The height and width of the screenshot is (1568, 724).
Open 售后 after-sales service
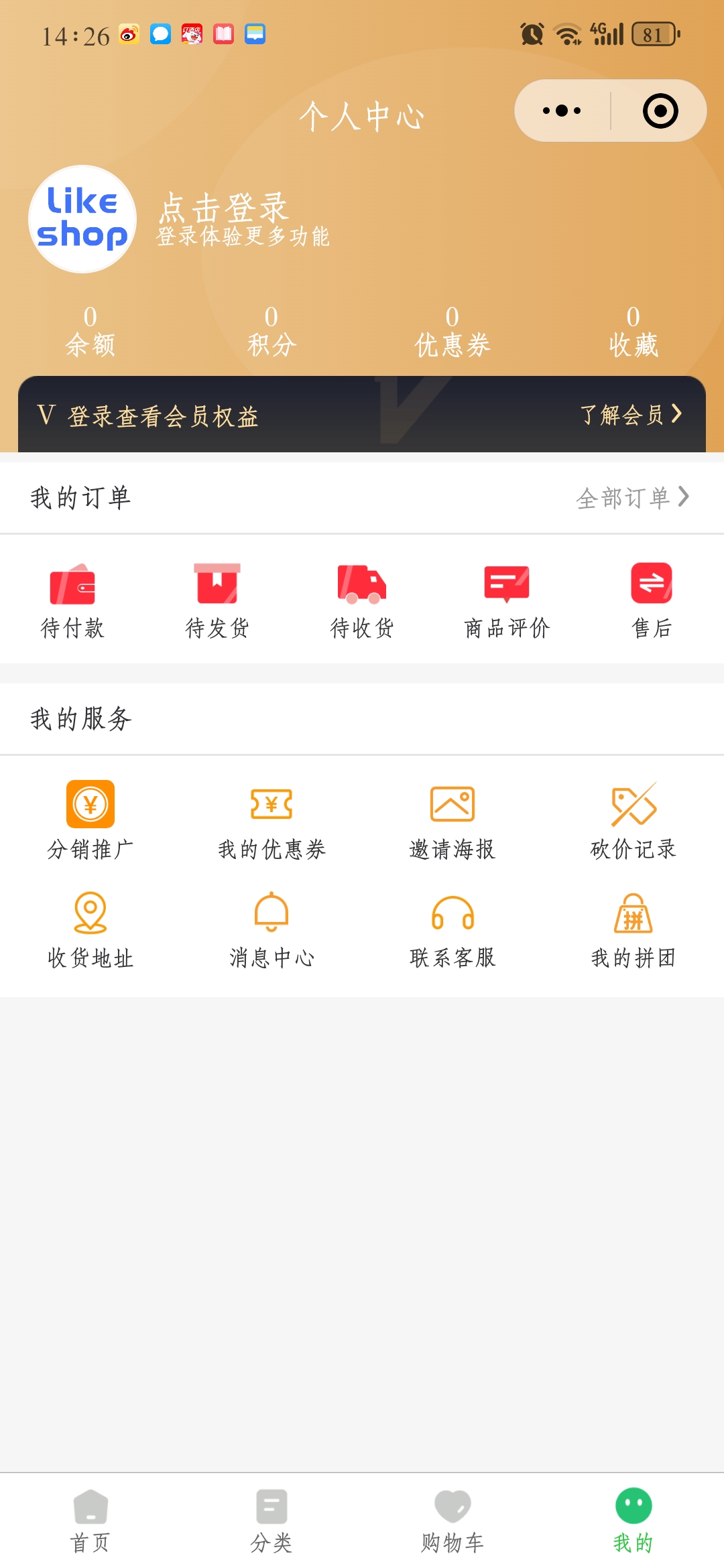tap(652, 599)
